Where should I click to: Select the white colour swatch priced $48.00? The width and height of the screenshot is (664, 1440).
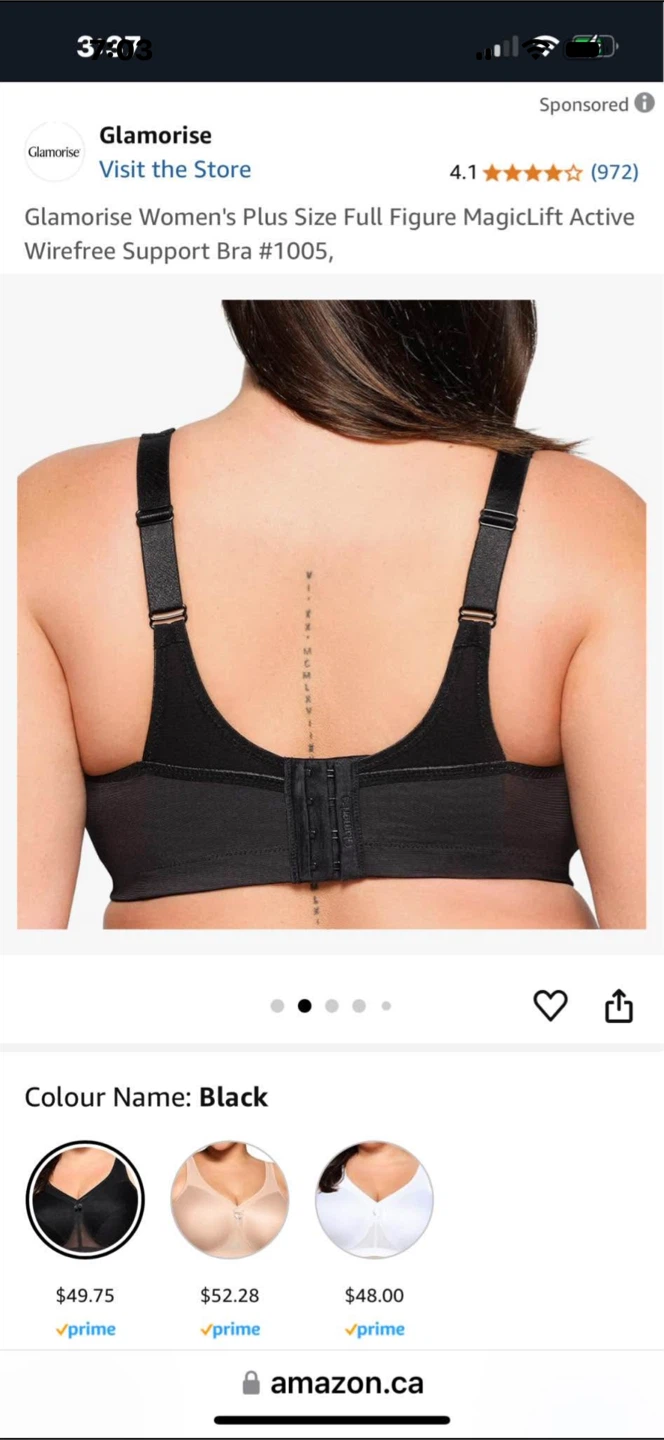click(374, 1199)
